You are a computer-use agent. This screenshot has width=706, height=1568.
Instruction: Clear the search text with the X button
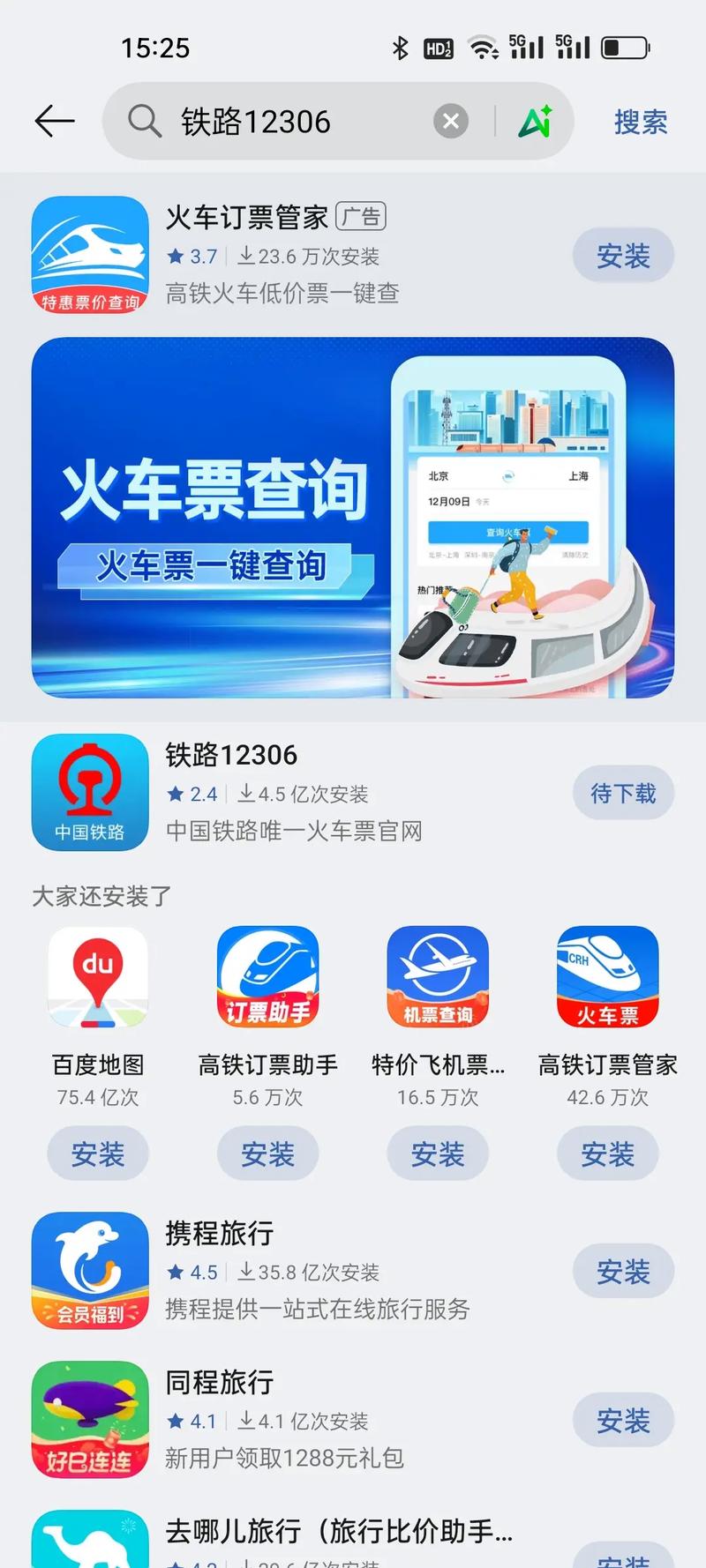[x=451, y=122]
